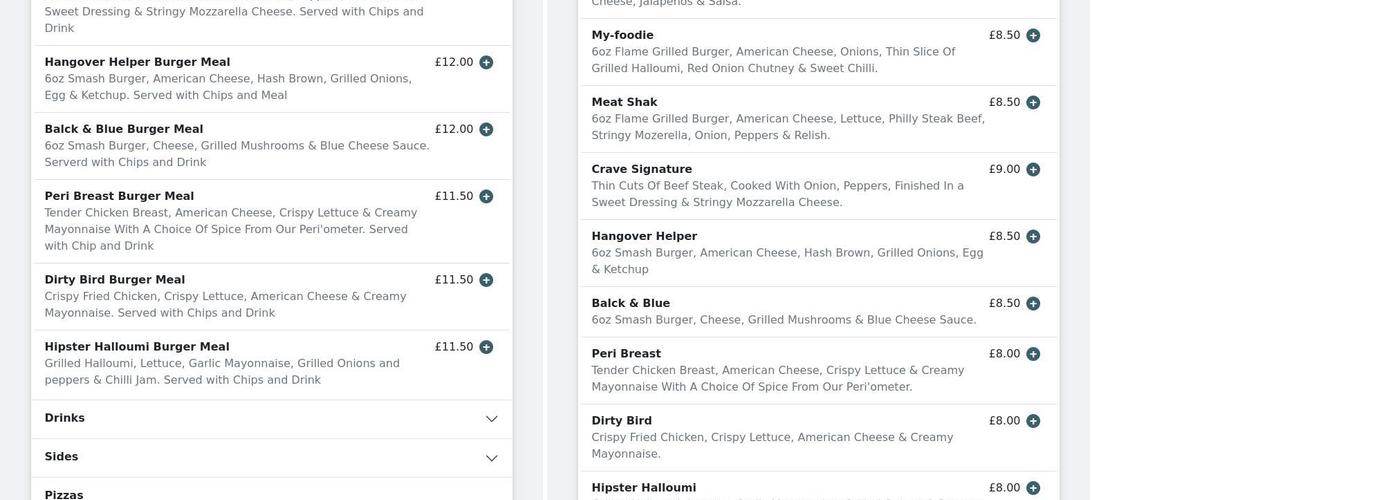The width and height of the screenshot is (1400, 500).
Task: Add Crave Signature for £9.00
Action: (x=1033, y=169)
